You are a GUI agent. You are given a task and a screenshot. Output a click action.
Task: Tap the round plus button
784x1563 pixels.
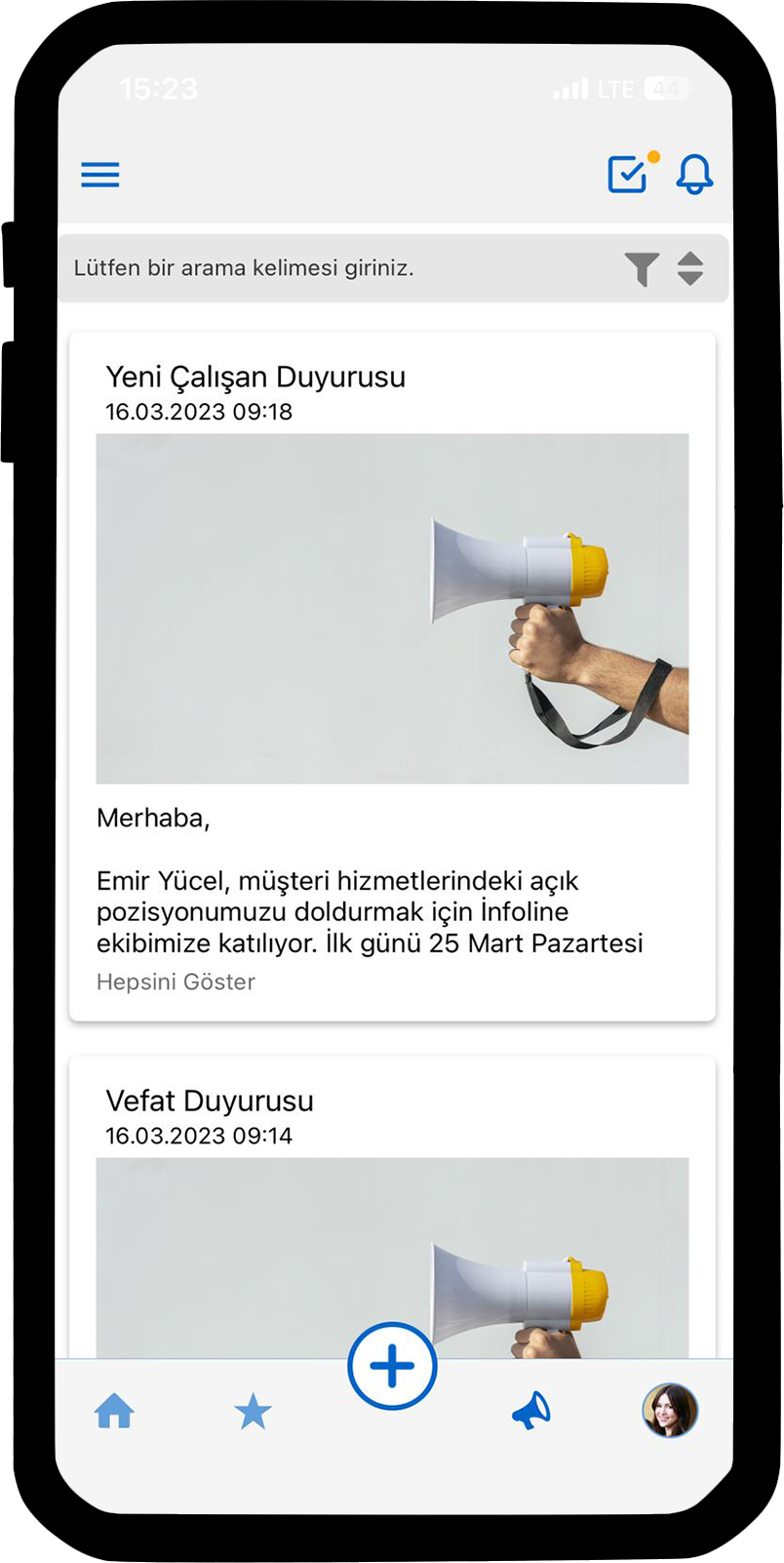392,1366
